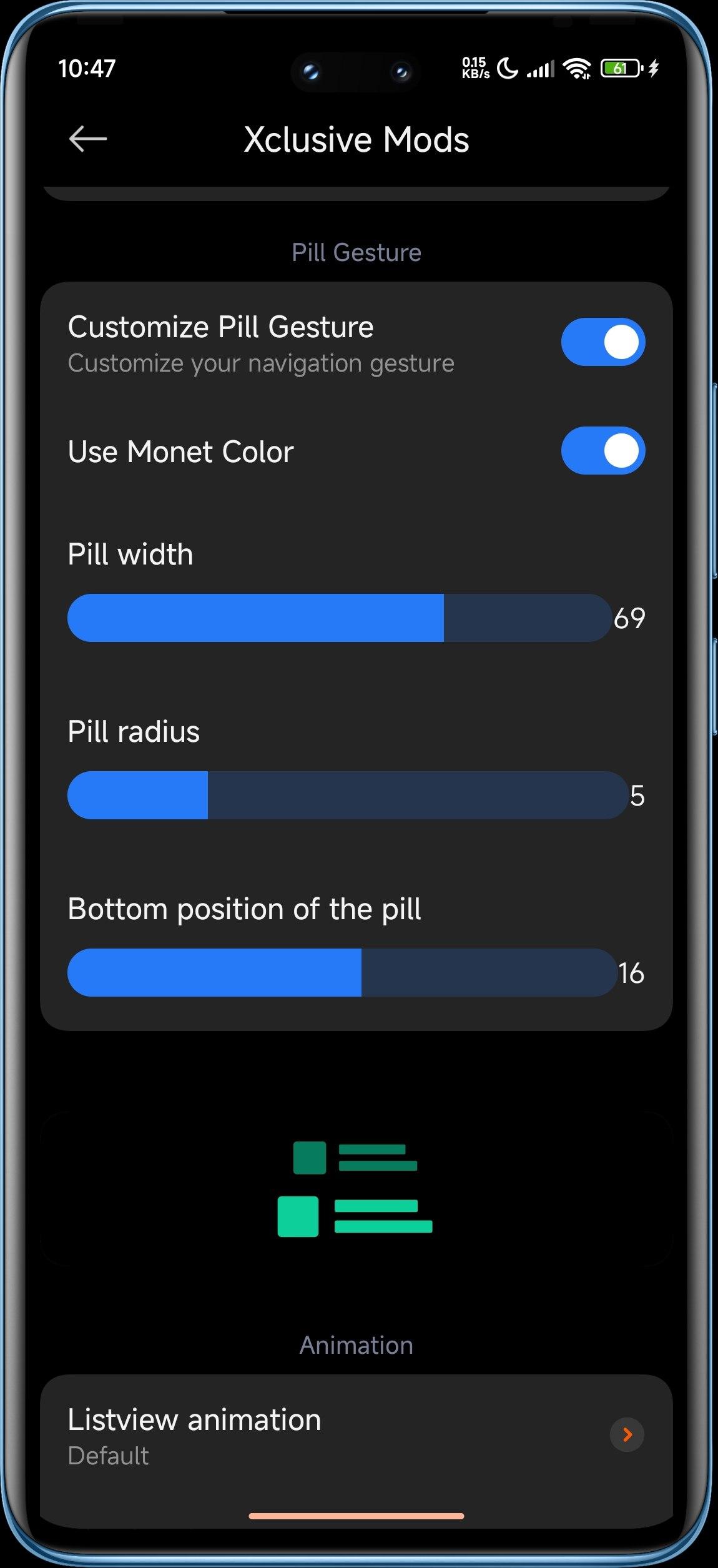Disable Use Monet Color switch
The image size is (718, 1568).
pyautogui.click(x=602, y=451)
